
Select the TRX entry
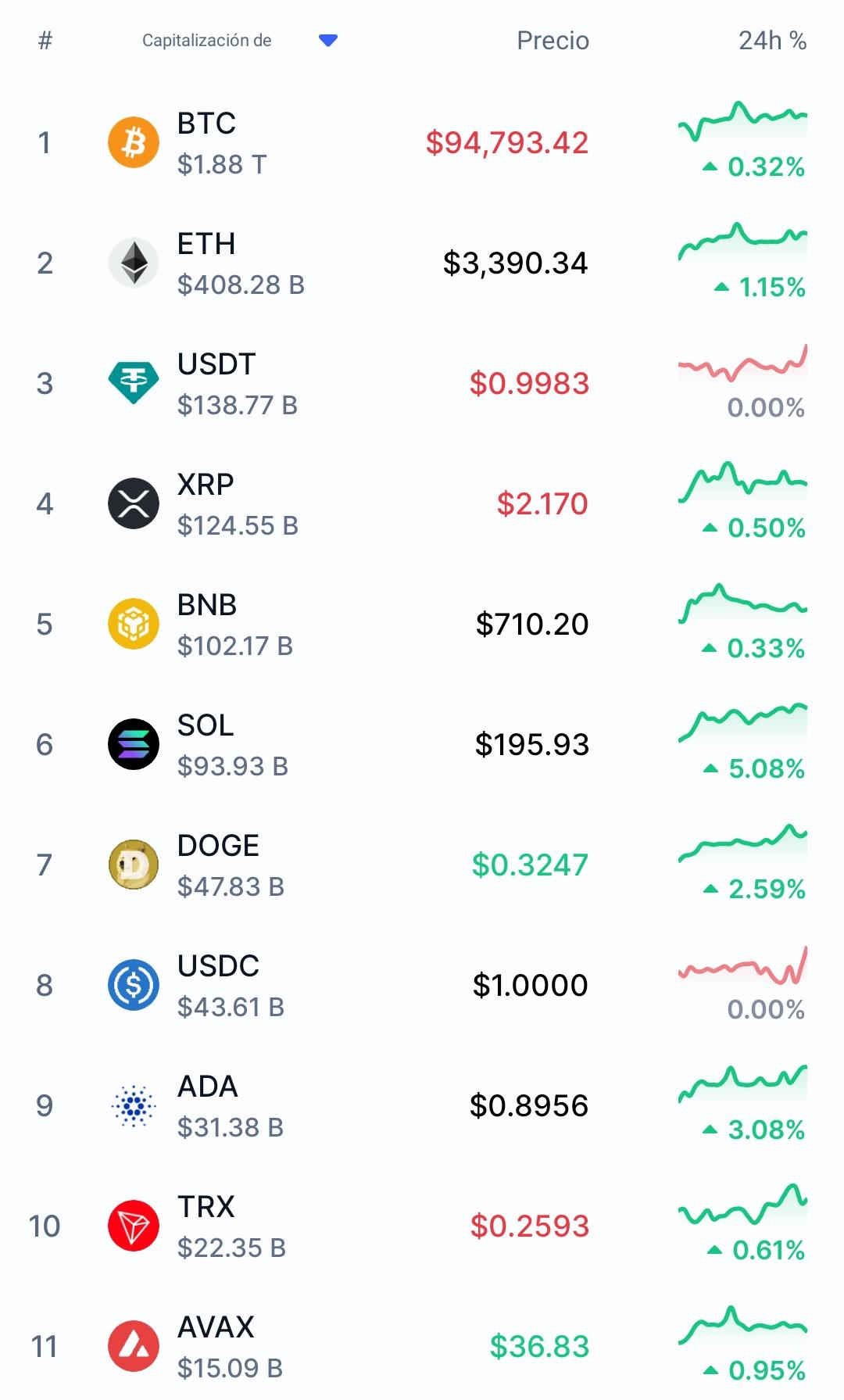pos(422,1226)
